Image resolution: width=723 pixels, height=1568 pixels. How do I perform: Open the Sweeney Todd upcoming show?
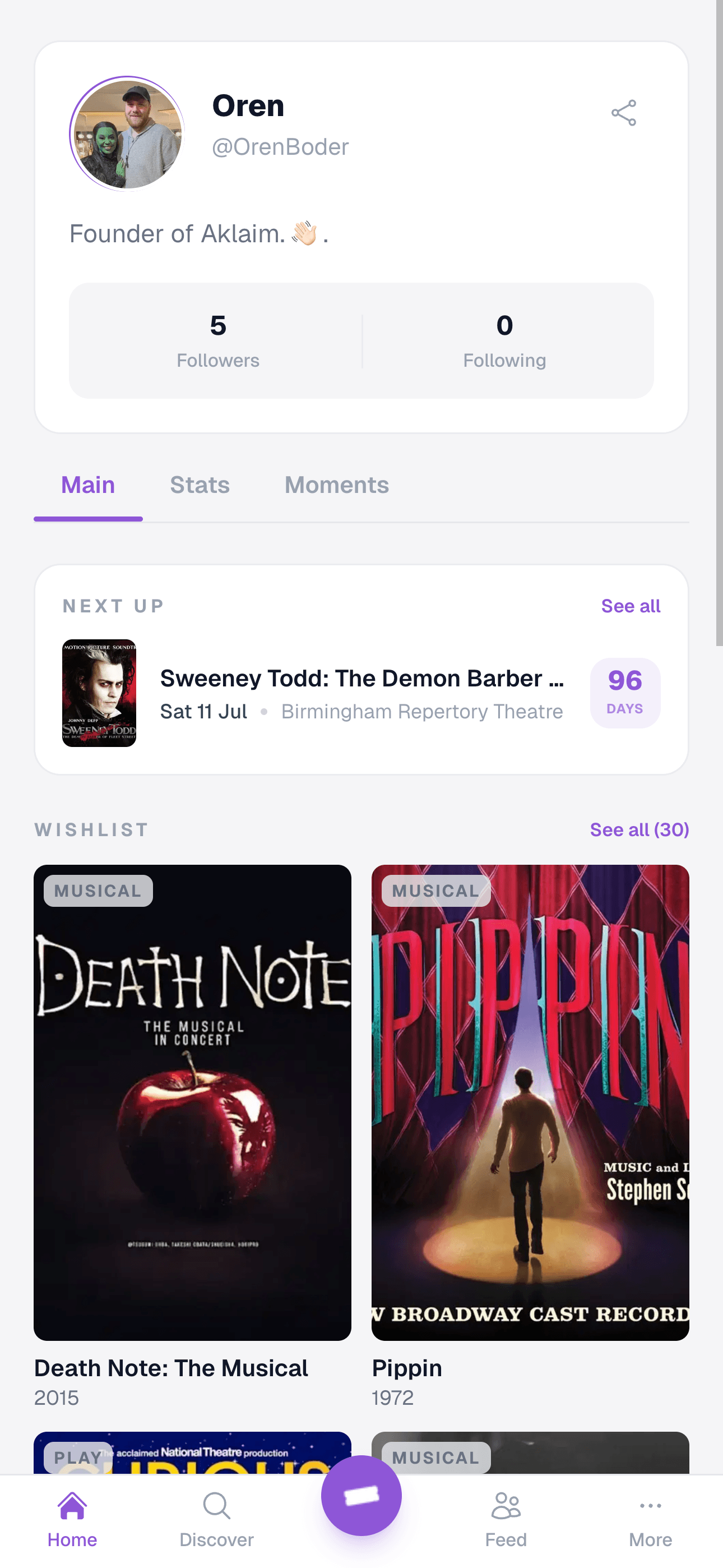[x=361, y=693]
